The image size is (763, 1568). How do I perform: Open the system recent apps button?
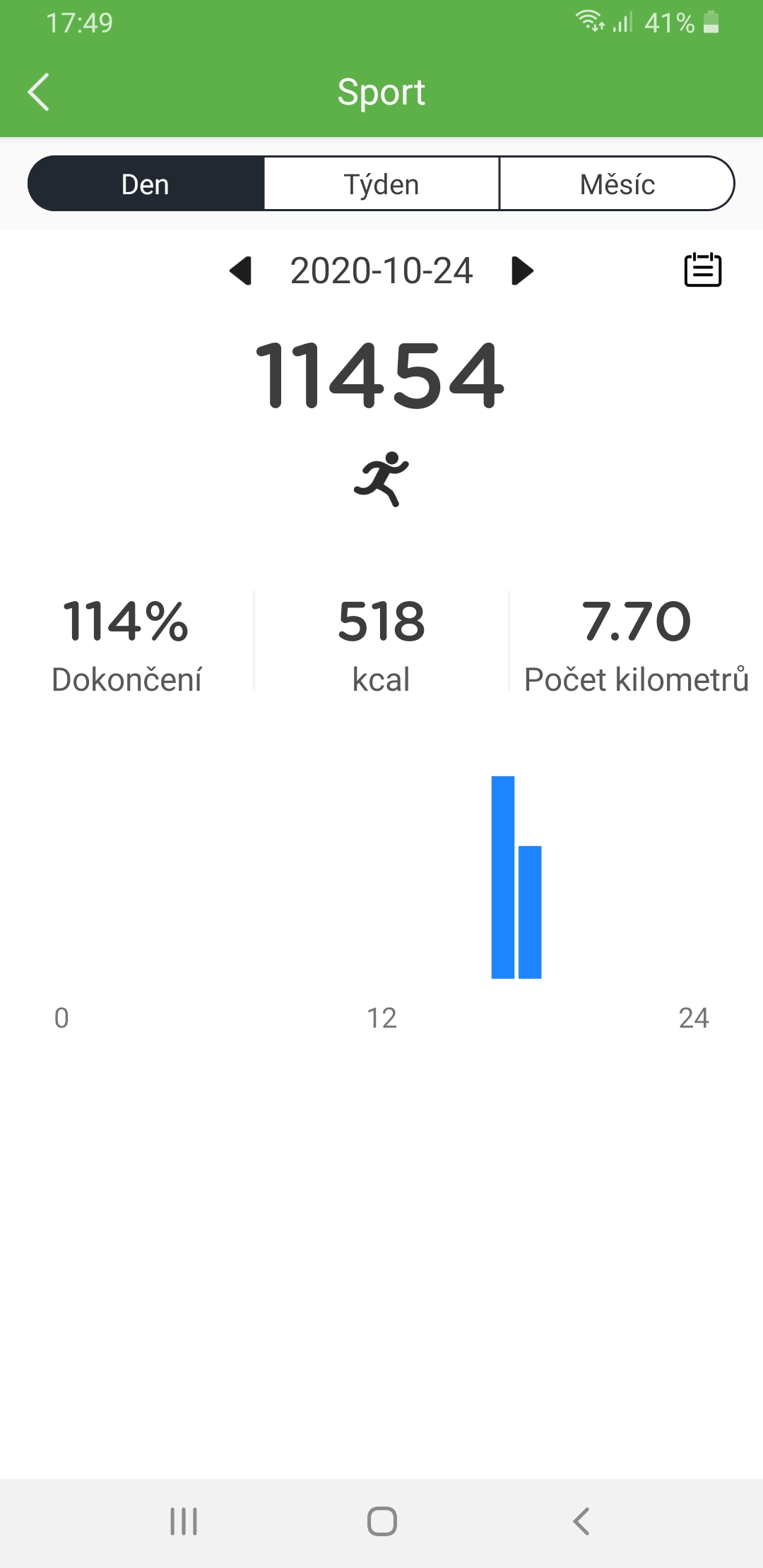pos(184,1521)
